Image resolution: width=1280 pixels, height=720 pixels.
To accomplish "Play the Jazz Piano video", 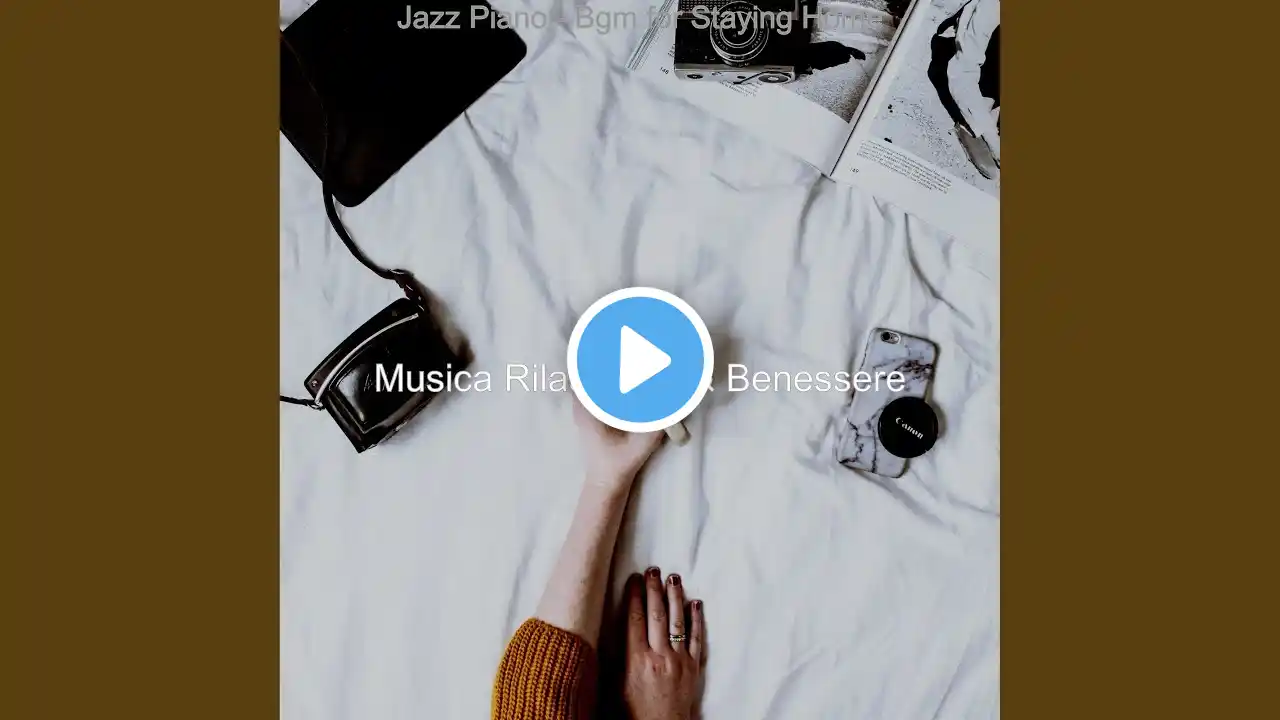I will (x=640, y=360).
